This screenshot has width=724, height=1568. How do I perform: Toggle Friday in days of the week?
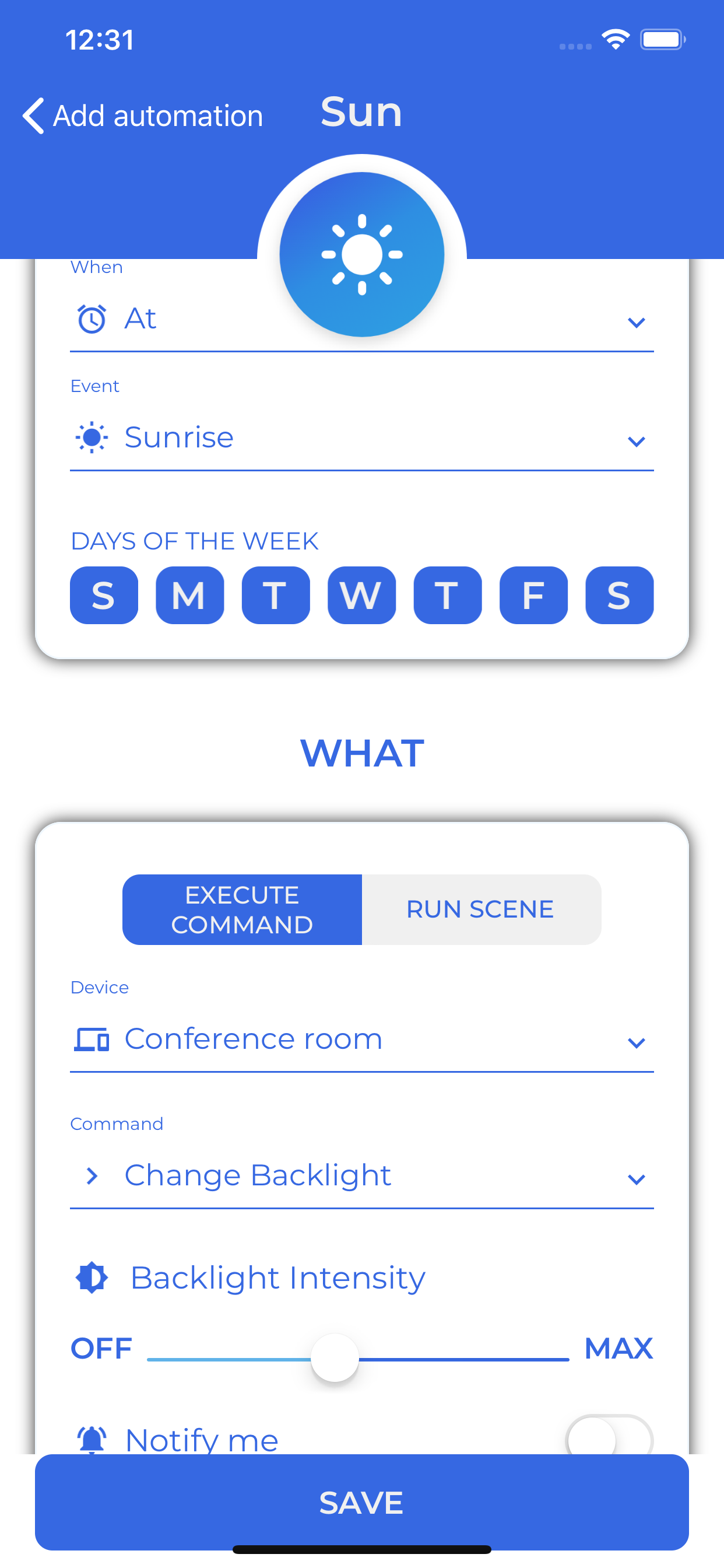pos(533,594)
